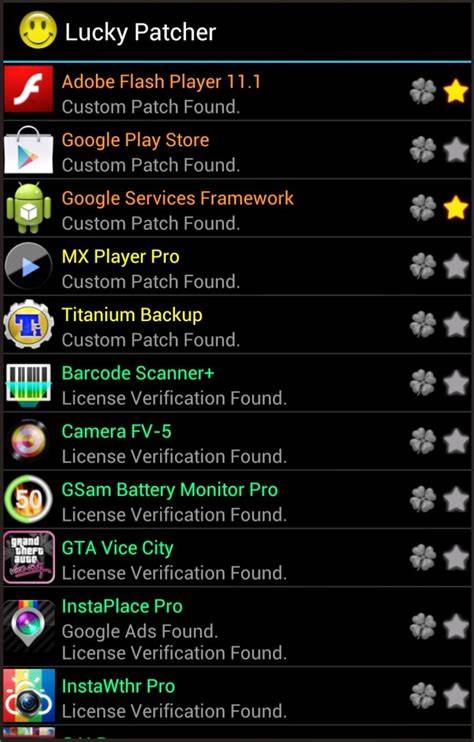Image resolution: width=474 pixels, height=742 pixels.
Task: Tap the MX Player Pro entry
Action: tap(237, 266)
